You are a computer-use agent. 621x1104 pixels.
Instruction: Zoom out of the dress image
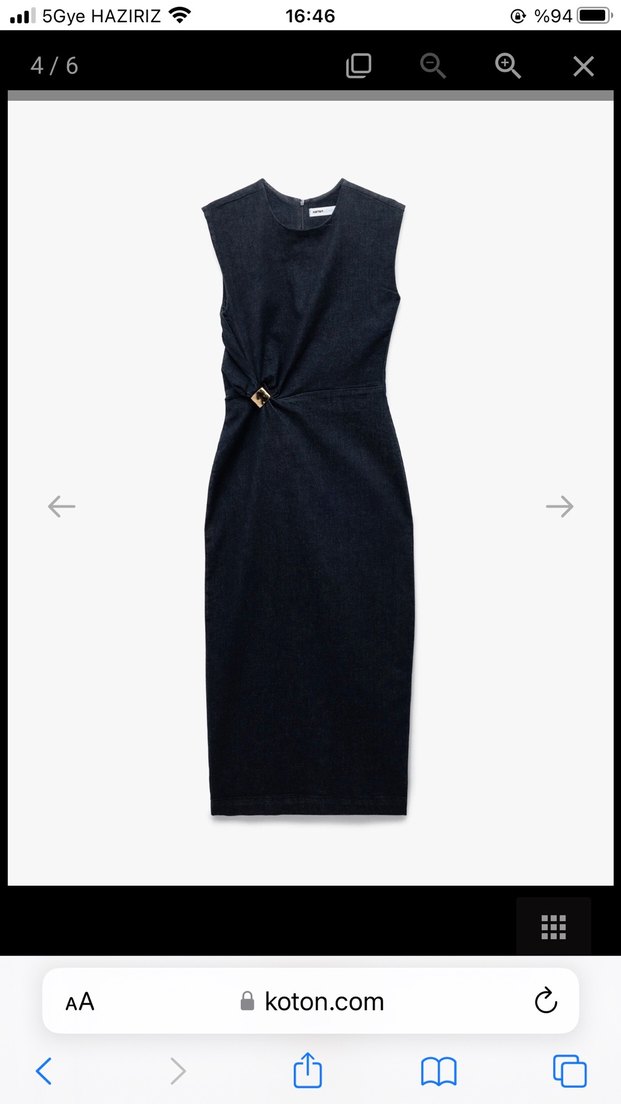click(x=432, y=66)
